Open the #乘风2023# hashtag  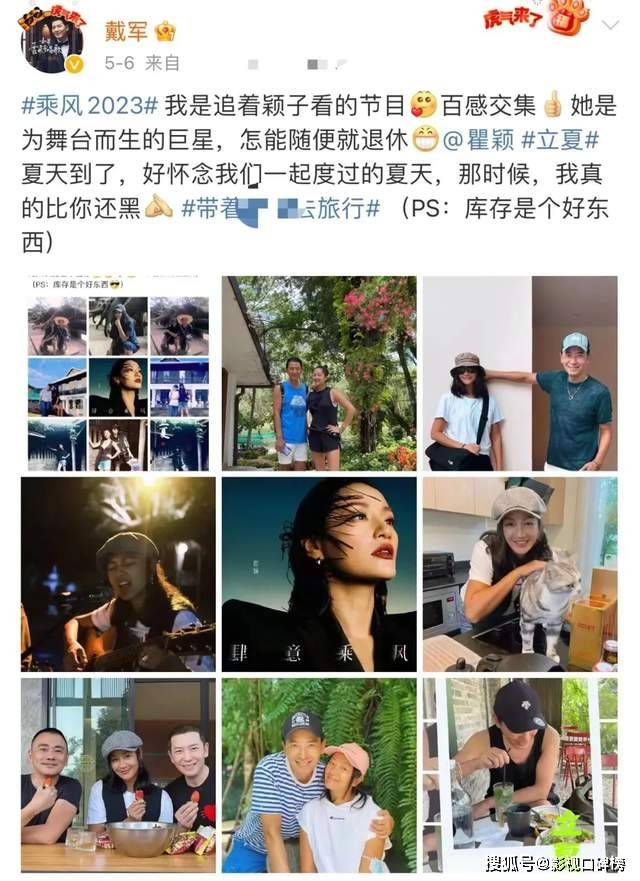pyautogui.click(x=88, y=103)
